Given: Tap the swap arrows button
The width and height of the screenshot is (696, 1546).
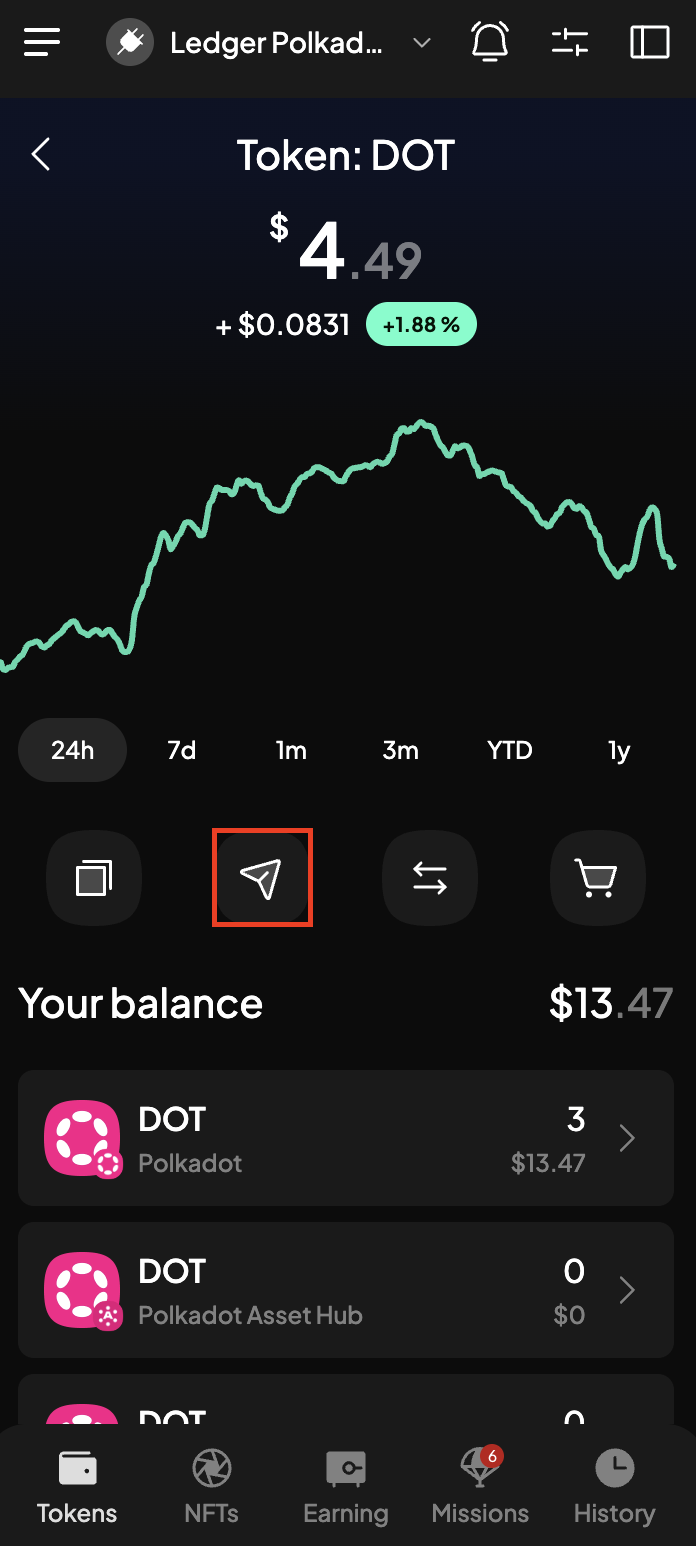Looking at the screenshot, I should 430,878.
